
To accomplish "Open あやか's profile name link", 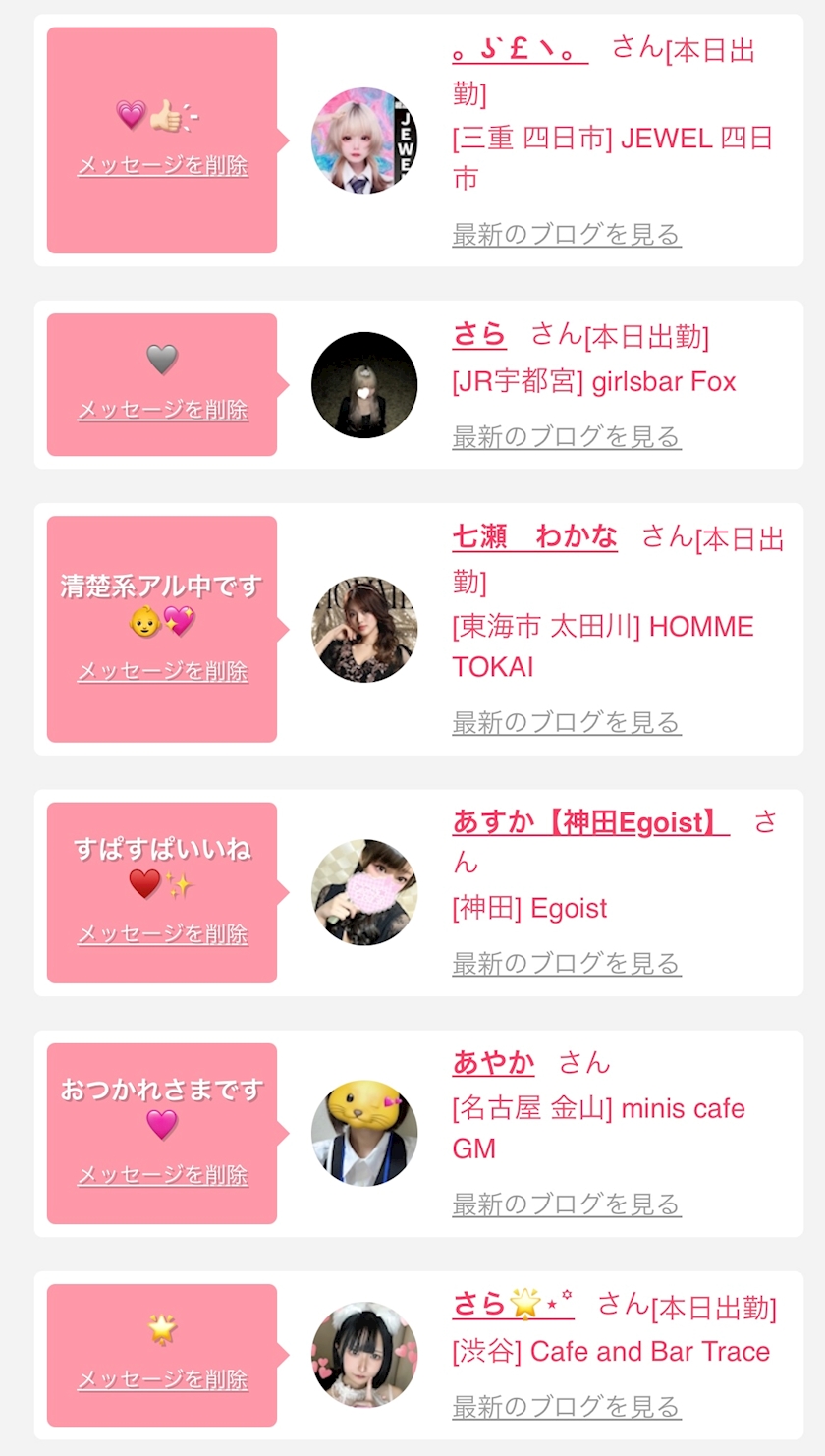I will (494, 1062).
